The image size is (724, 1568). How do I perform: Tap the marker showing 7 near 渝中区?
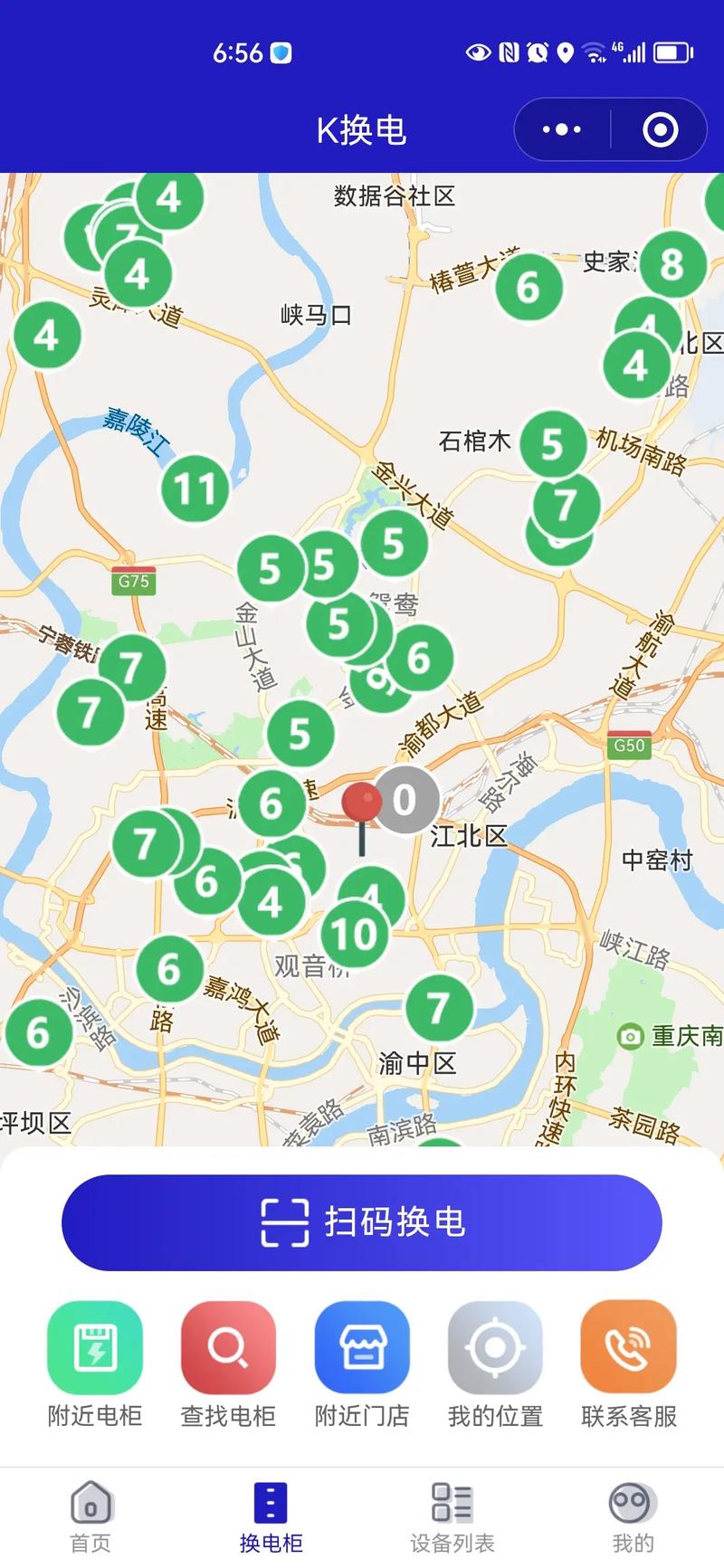coord(440,1005)
